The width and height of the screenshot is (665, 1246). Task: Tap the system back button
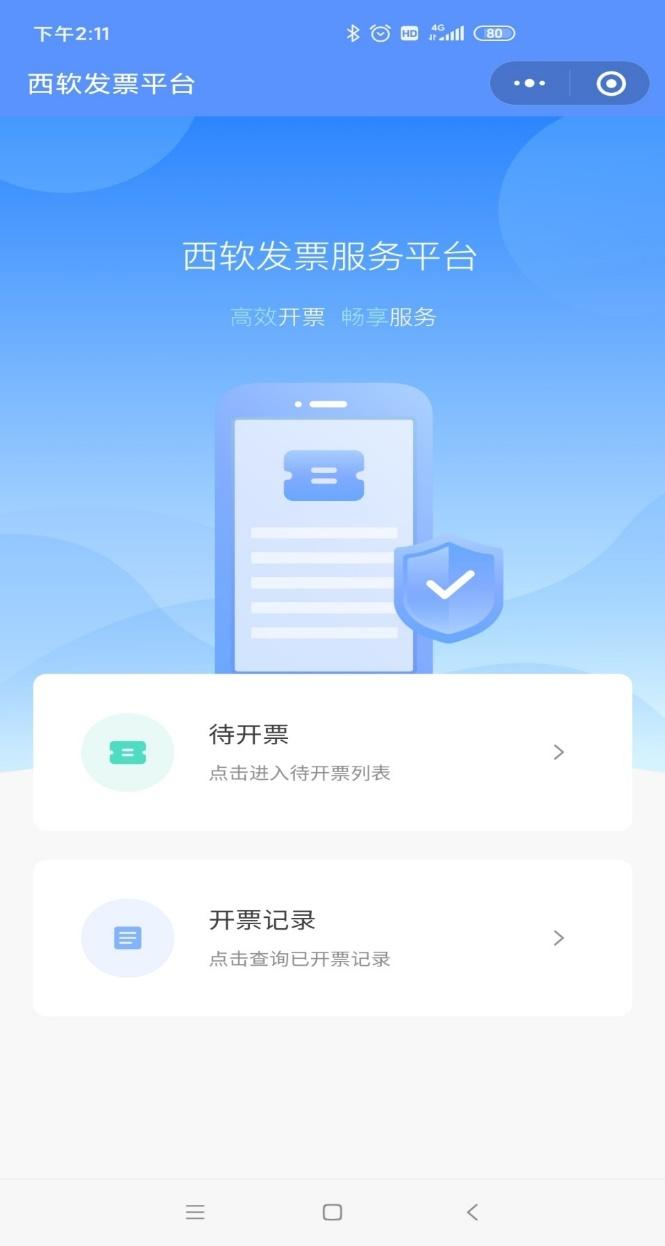pyautogui.click(x=472, y=1212)
